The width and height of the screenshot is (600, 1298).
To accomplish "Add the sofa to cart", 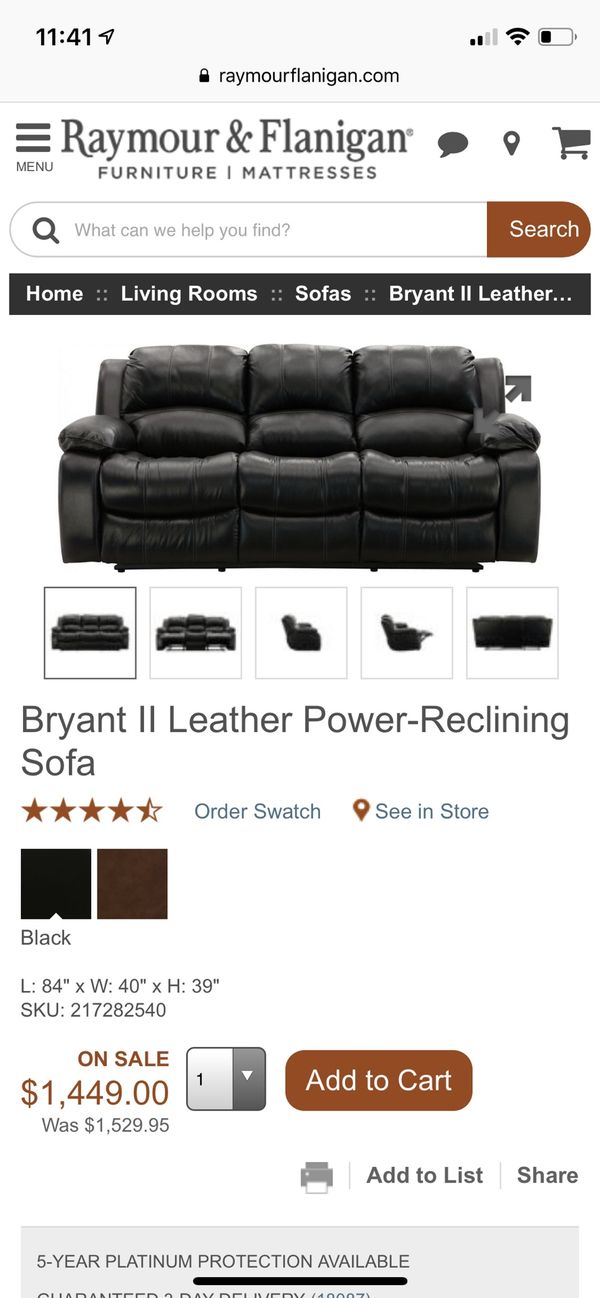I will click(378, 1080).
